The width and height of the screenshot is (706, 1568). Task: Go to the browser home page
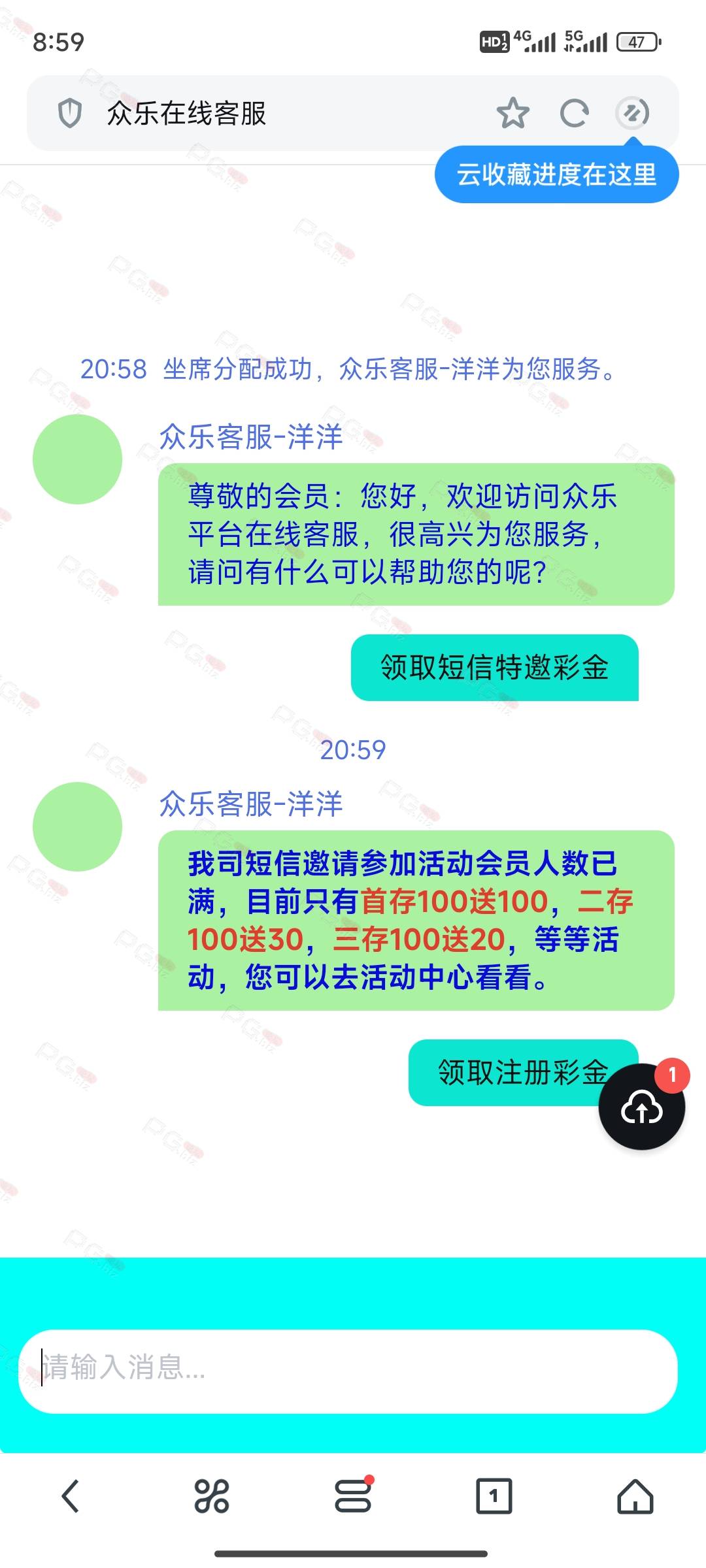point(635,1496)
